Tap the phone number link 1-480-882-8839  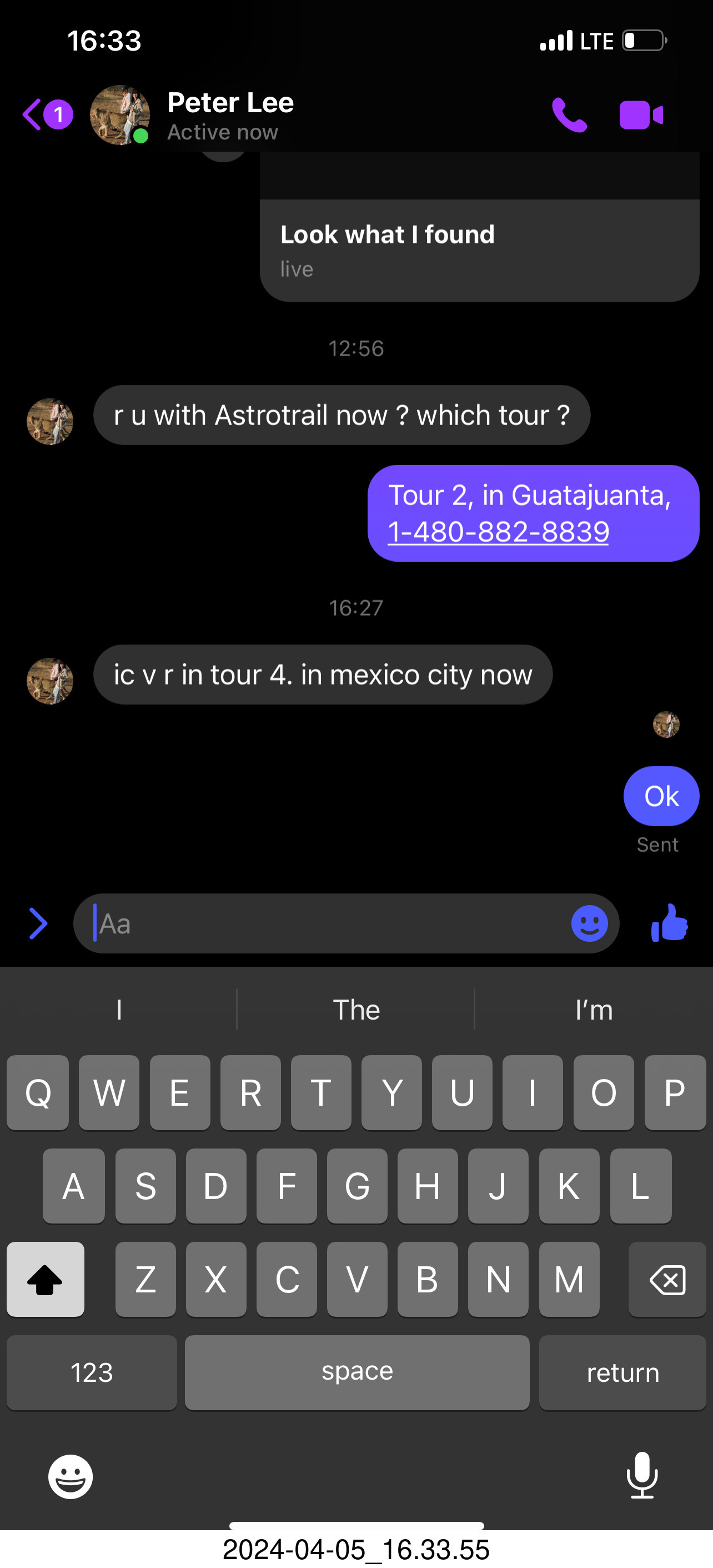pos(498,532)
